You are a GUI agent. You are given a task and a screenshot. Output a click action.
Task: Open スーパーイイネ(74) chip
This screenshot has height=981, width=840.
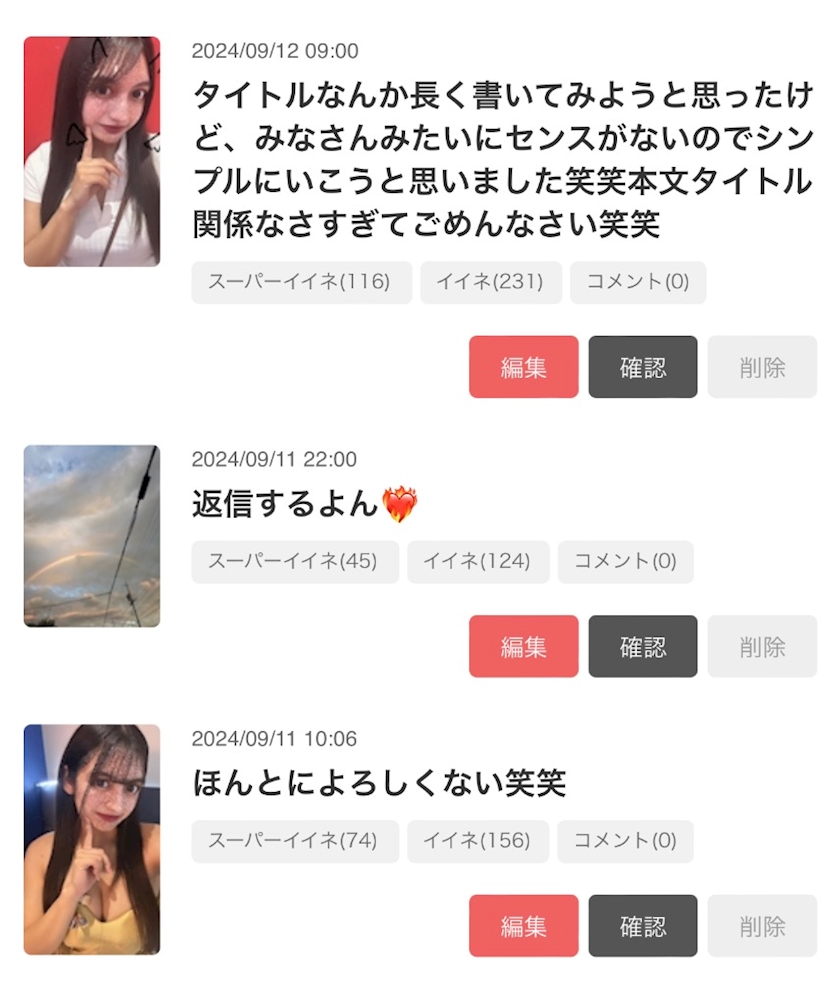(294, 841)
